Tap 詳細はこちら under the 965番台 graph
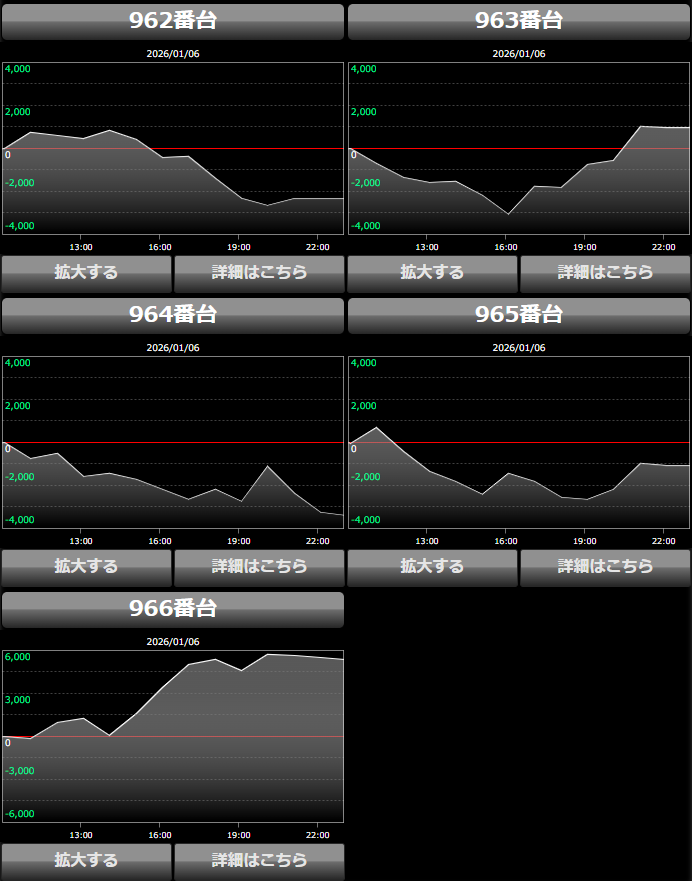 tap(605, 567)
